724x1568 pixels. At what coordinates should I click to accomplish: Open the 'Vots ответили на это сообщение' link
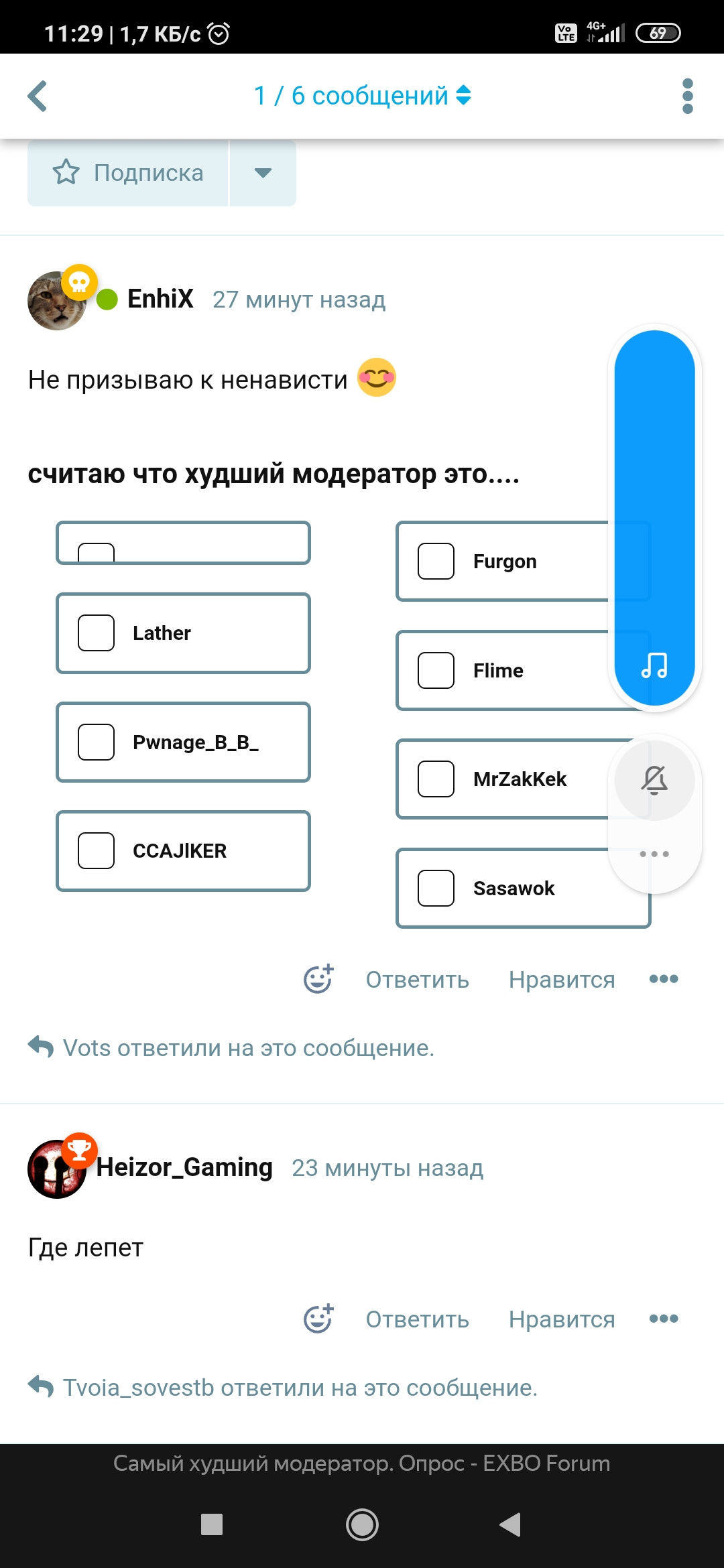pyautogui.click(x=248, y=1048)
